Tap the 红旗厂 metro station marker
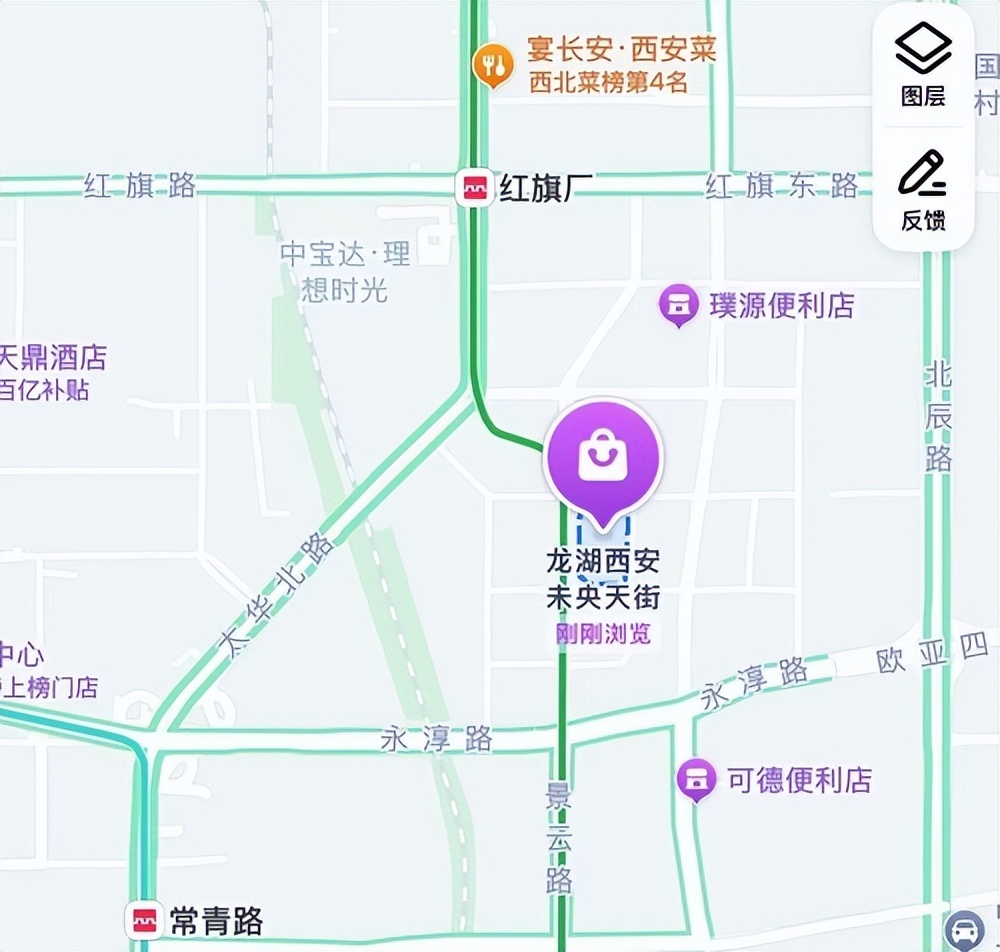Screen dimensions: 1000x952 click(x=475, y=187)
